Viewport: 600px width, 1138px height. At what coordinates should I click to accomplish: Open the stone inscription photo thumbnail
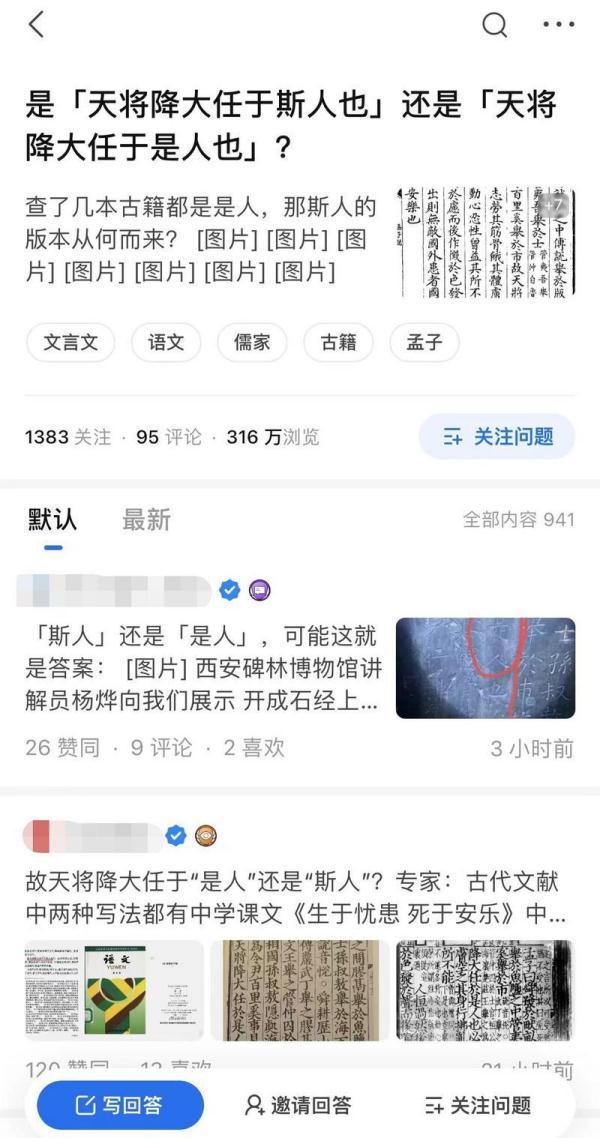click(485, 668)
